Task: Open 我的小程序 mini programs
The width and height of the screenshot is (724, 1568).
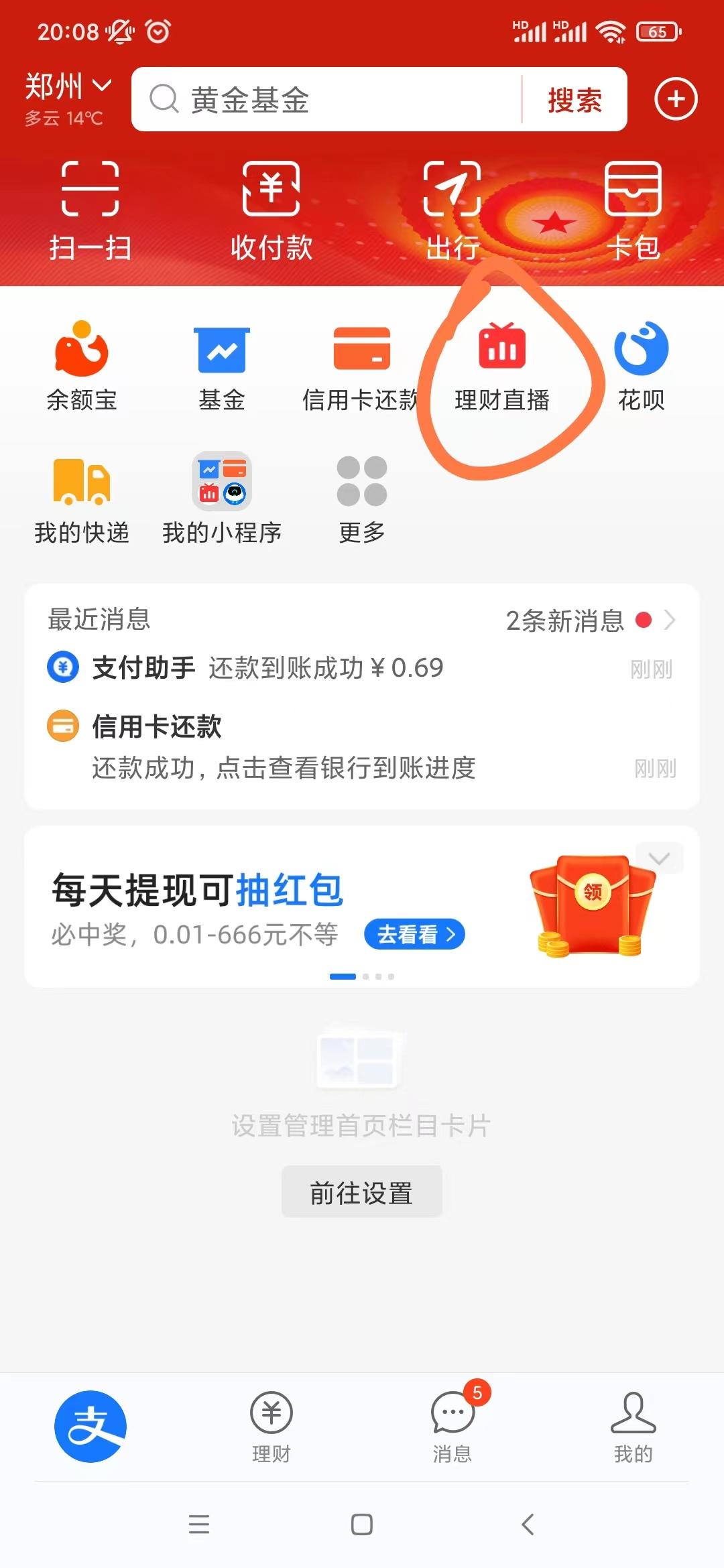Action: [221, 499]
